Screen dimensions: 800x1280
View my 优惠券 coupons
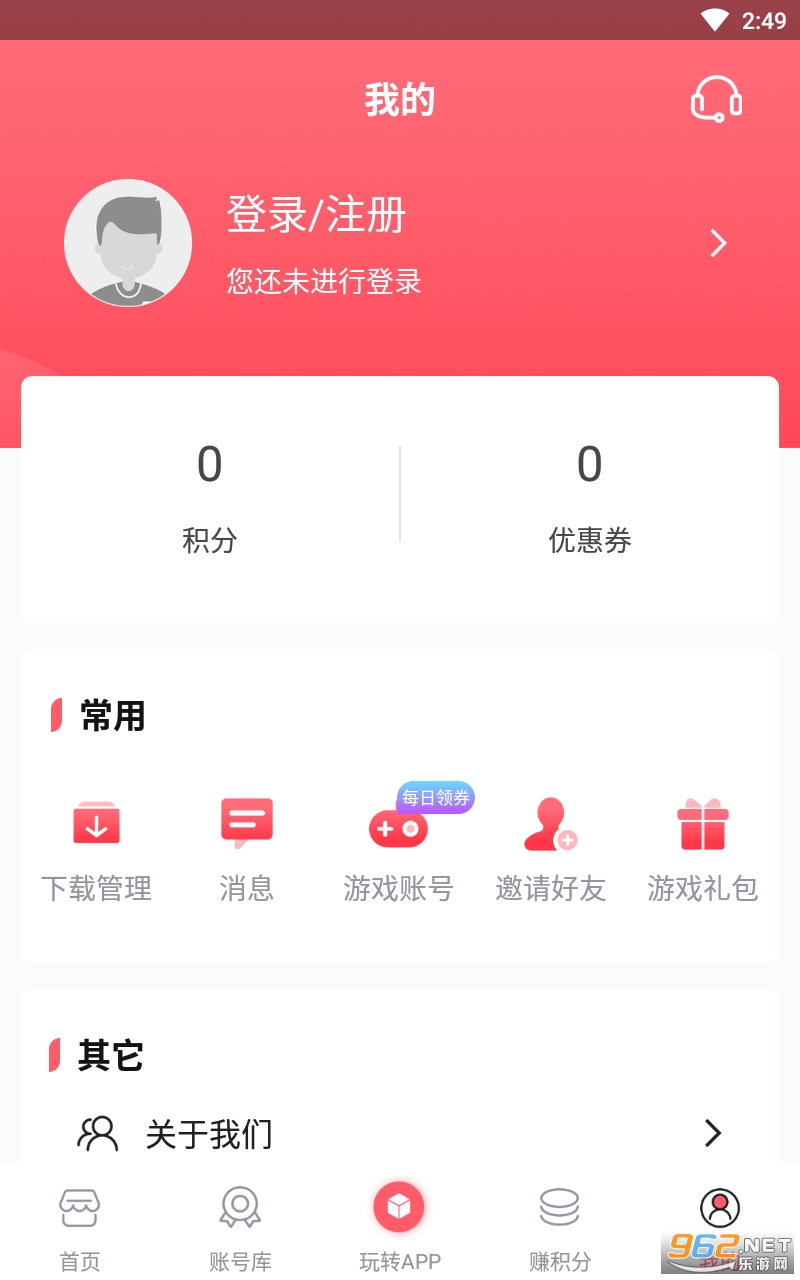point(589,497)
